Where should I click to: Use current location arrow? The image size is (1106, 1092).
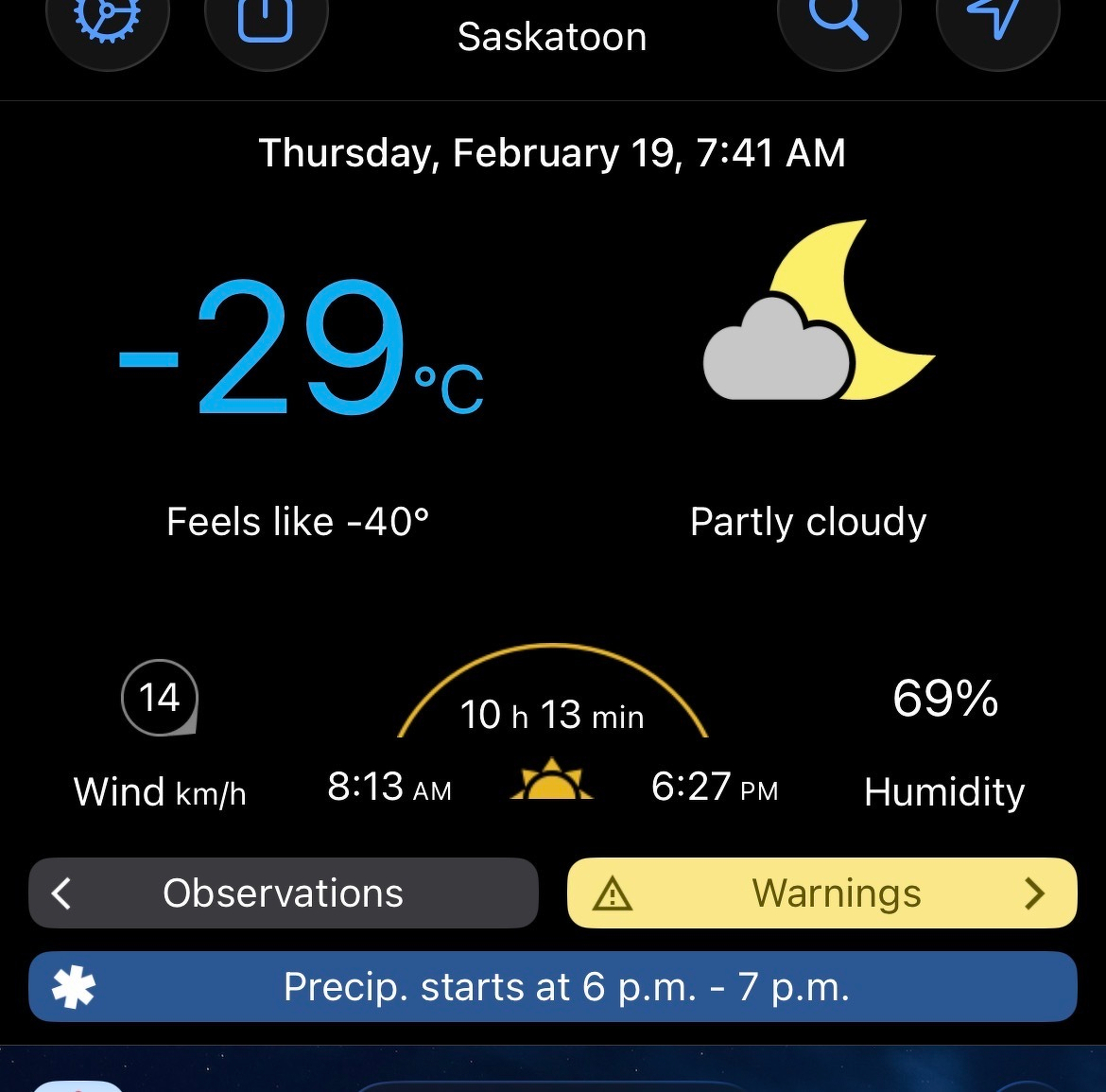click(x=997, y=19)
